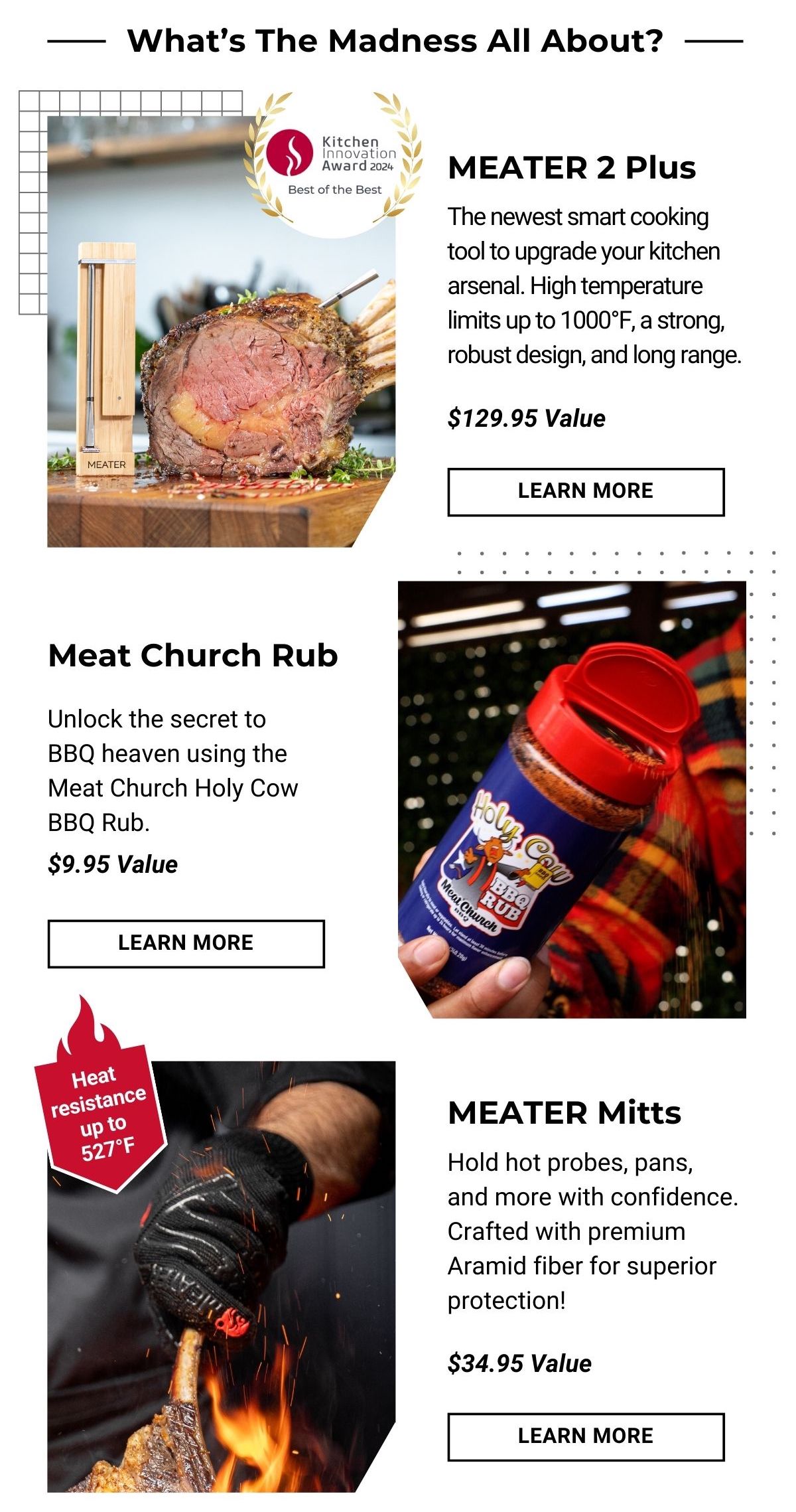The height and width of the screenshot is (1512, 796).
Task: Click the MEATER 2 Plus heading
Action: (x=572, y=168)
